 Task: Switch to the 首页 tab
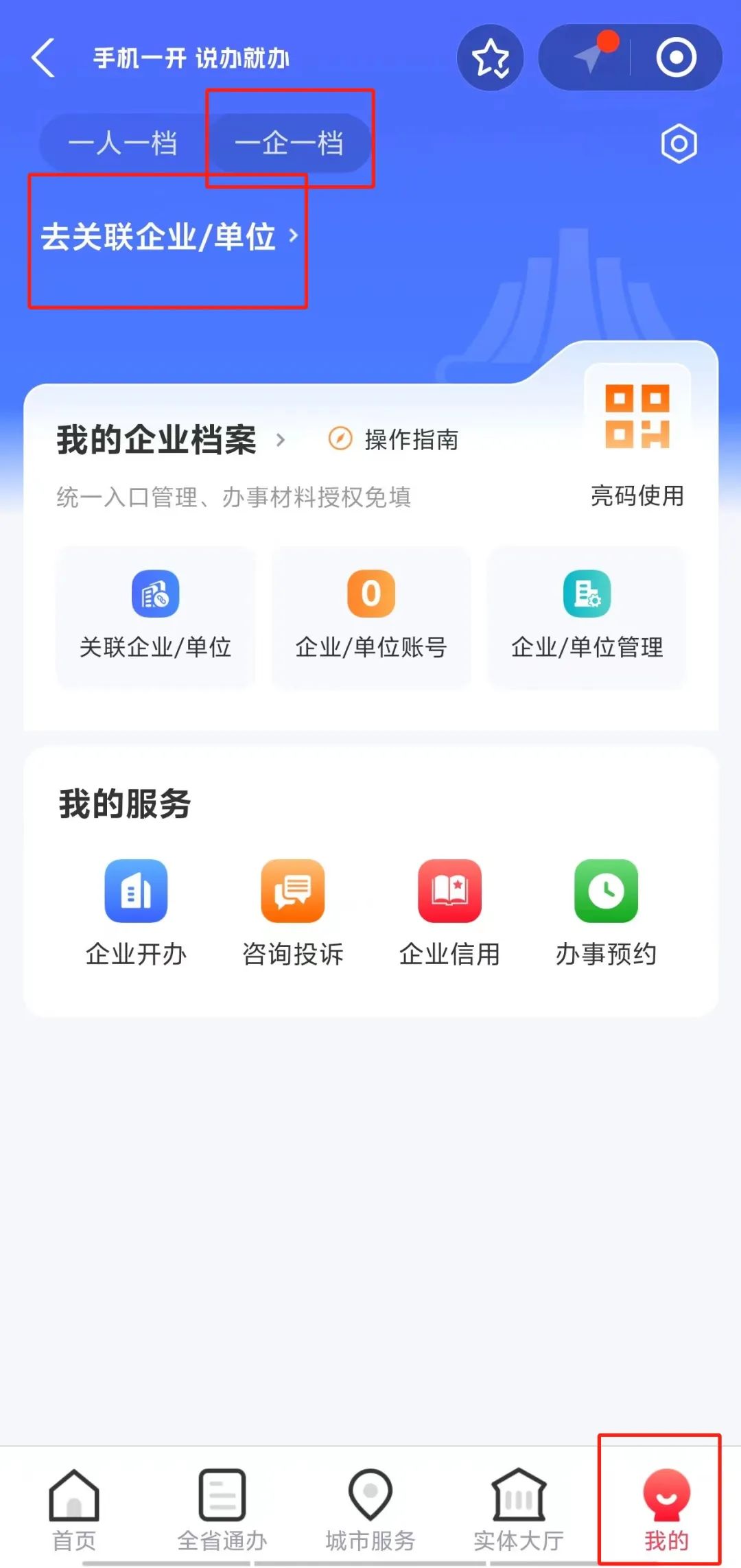(x=74, y=1510)
